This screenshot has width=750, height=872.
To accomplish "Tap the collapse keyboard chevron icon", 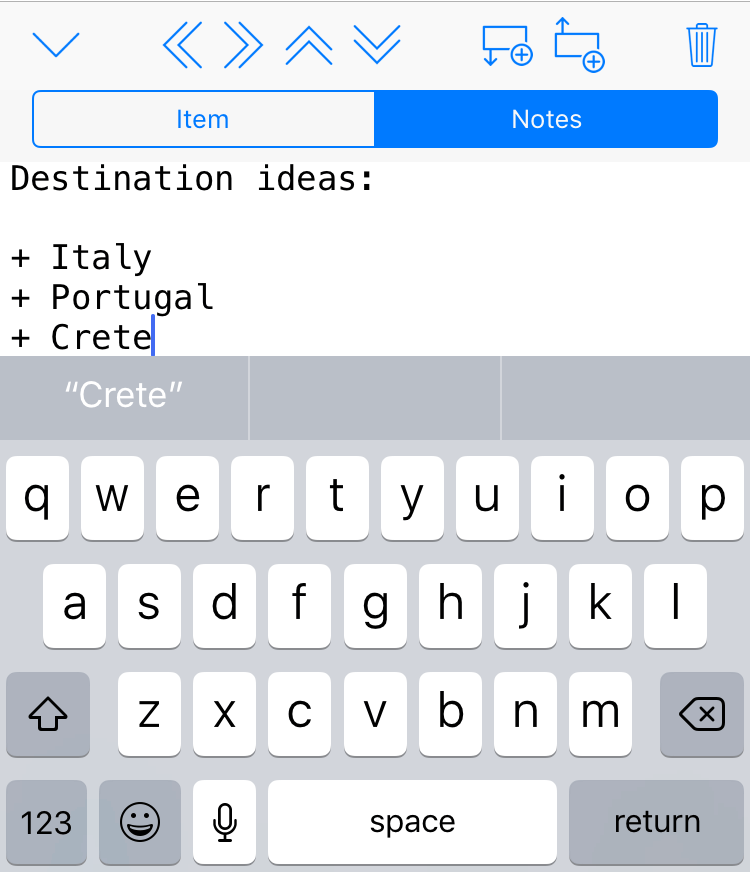I will 56,44.
